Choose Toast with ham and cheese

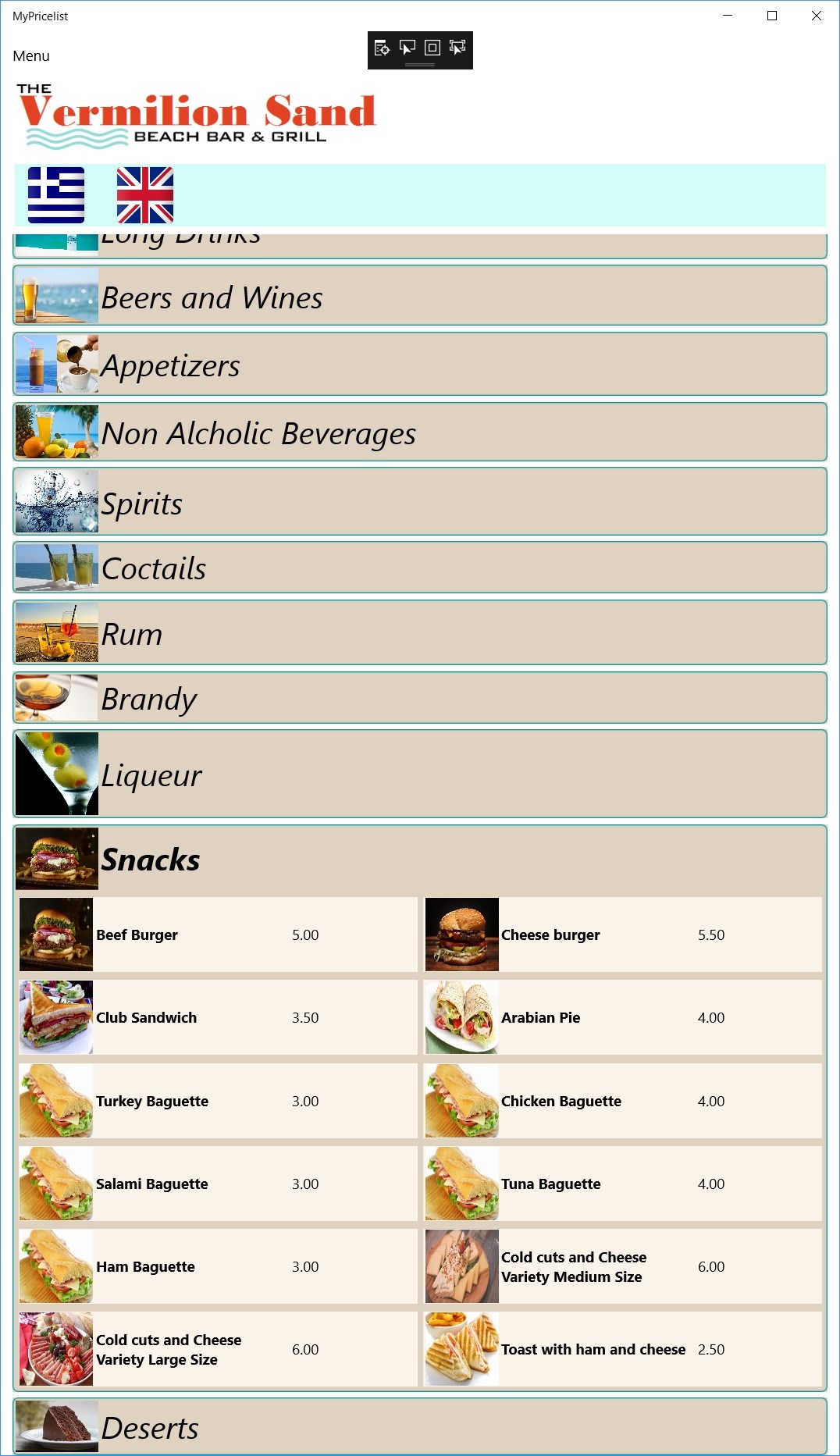pyautogui.click(x=622, y=1349)
